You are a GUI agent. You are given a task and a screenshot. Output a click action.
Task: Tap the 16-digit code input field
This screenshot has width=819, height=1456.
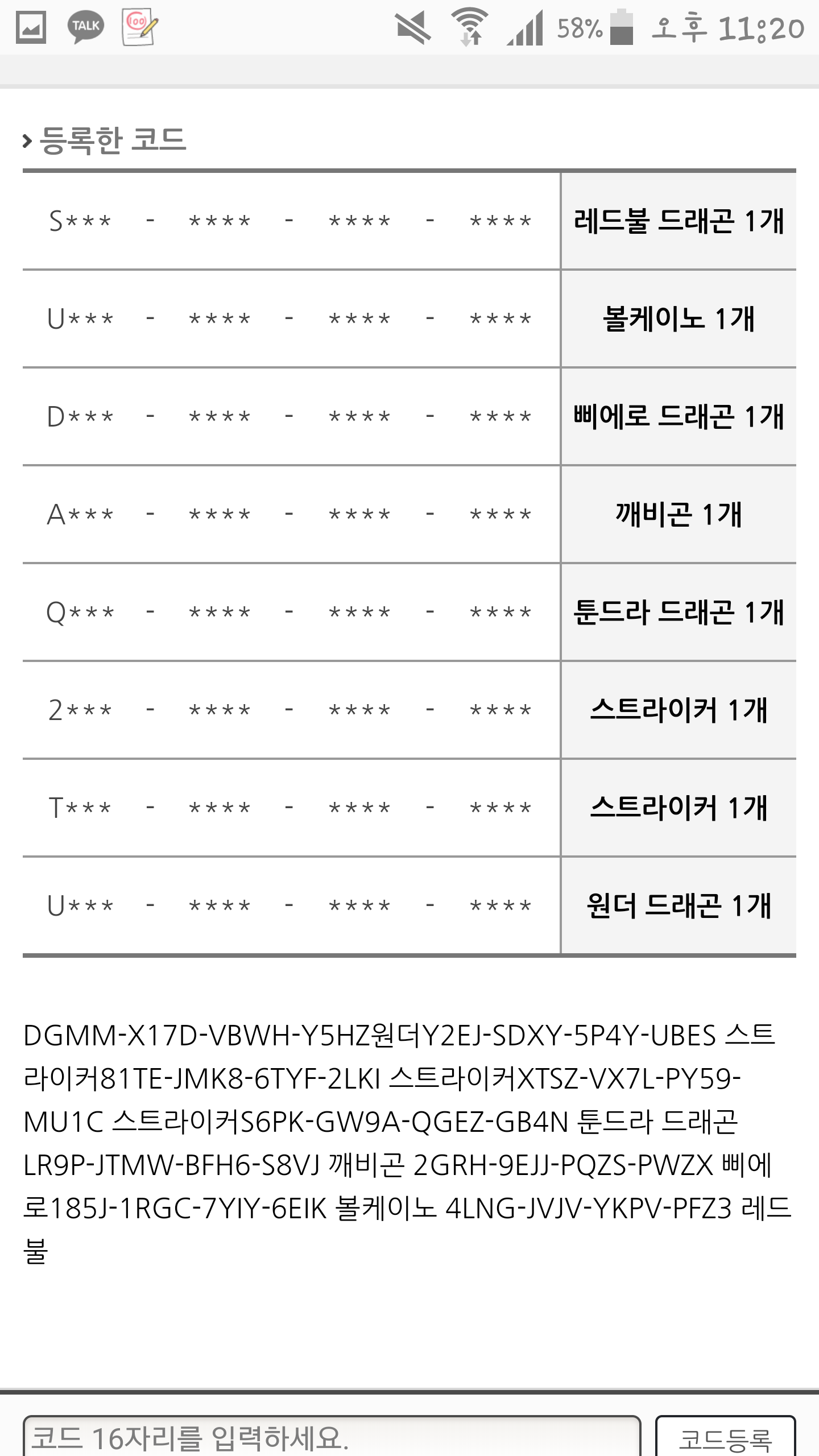[x=332, y=1437]
